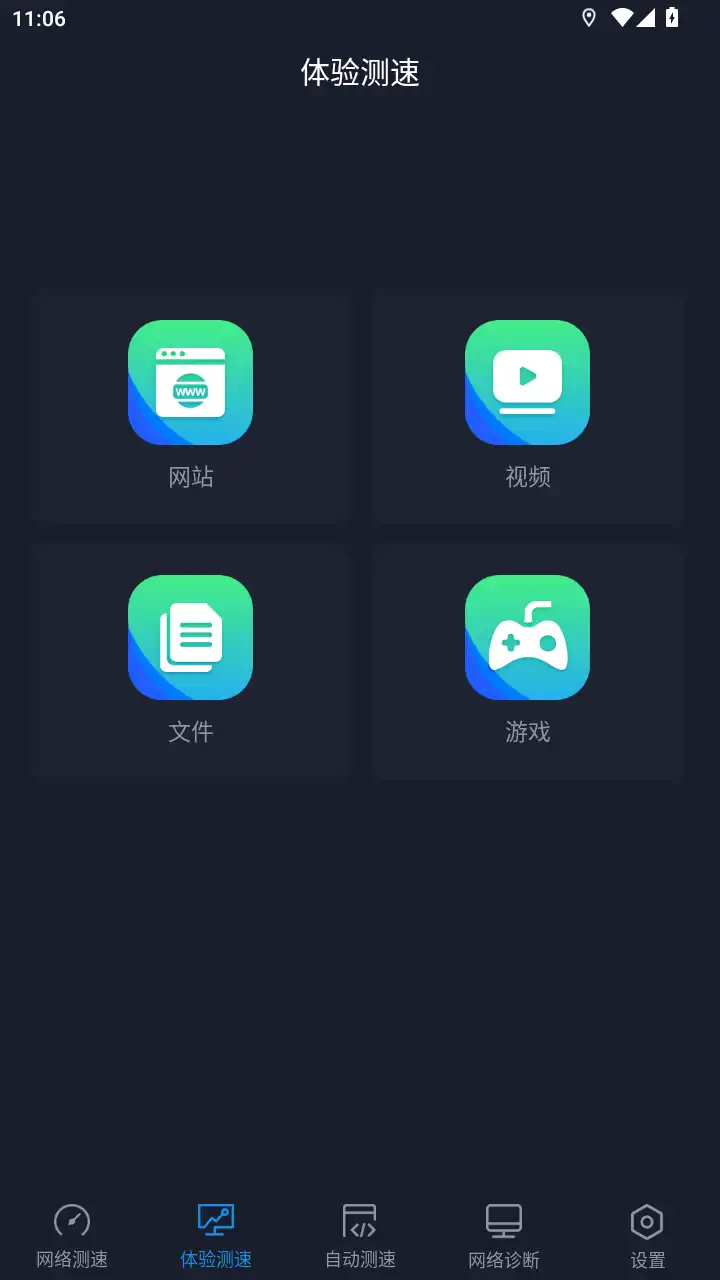Image resolution: width=720 pixels, height=1280 pixels.
Task: Click the 网络诊断 monitor icon
Action: pyautogui.click(x=503, y=1220)
